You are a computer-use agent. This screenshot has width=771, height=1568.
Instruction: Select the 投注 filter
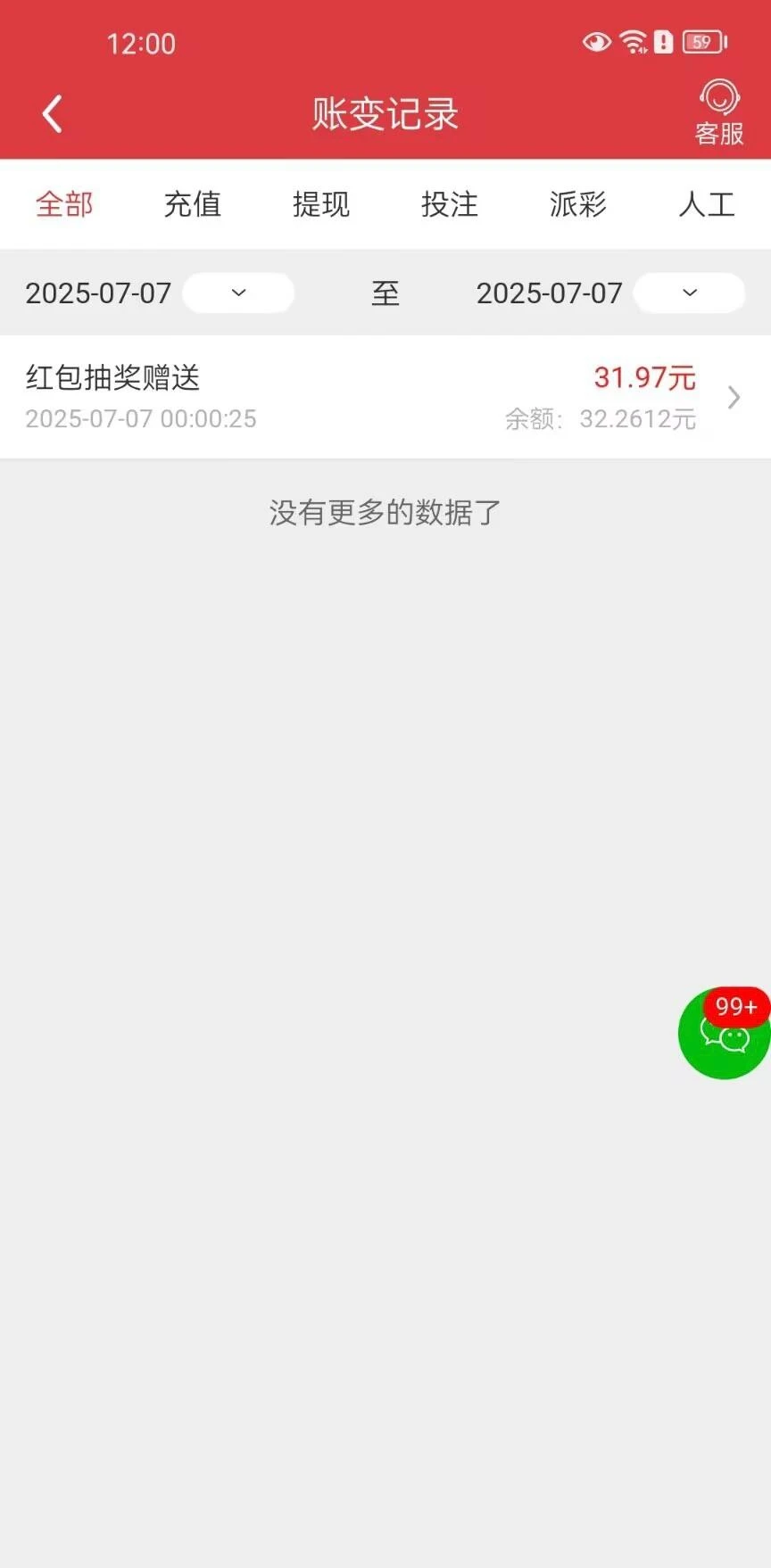[450, 204]
